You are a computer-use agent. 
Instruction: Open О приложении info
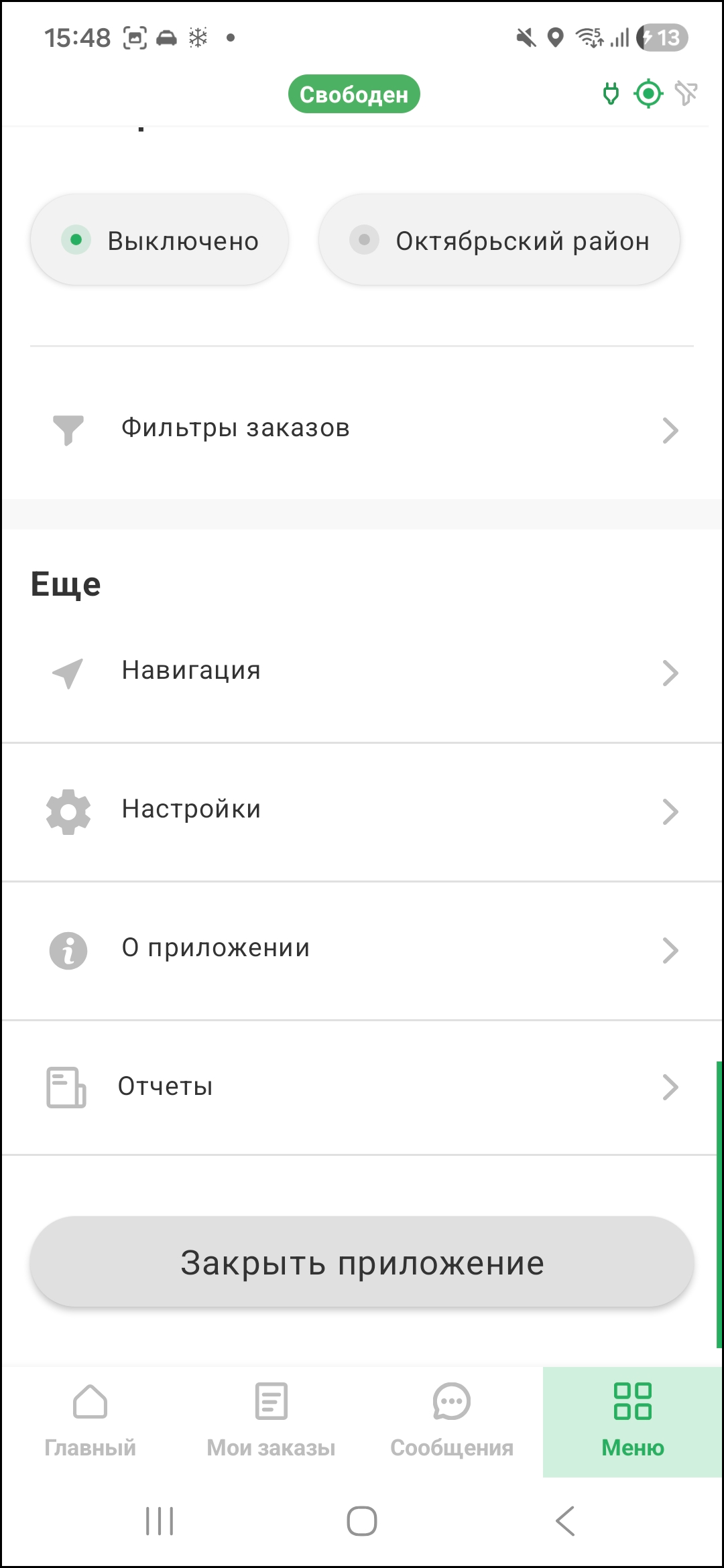point(362,949)
